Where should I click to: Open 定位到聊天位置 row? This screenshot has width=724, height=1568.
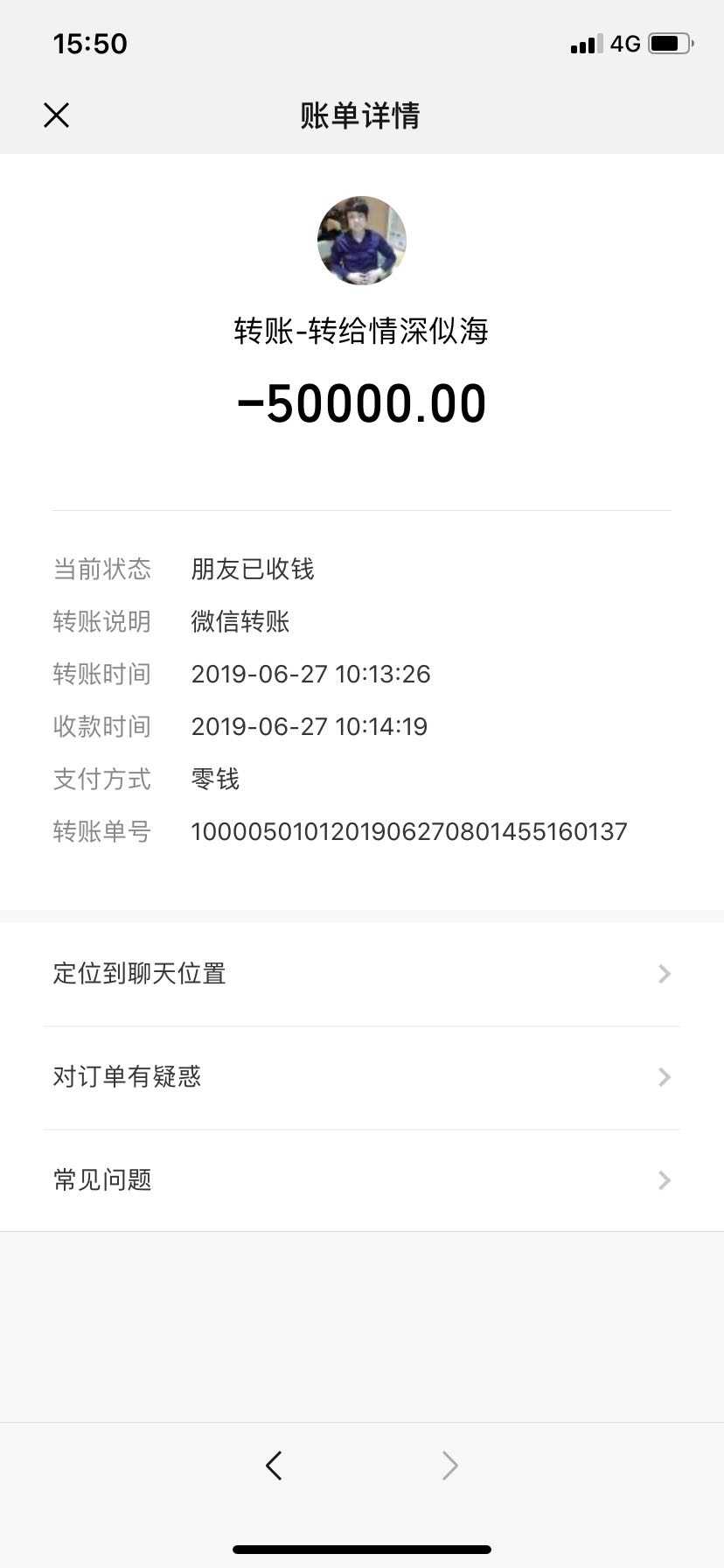360,974
